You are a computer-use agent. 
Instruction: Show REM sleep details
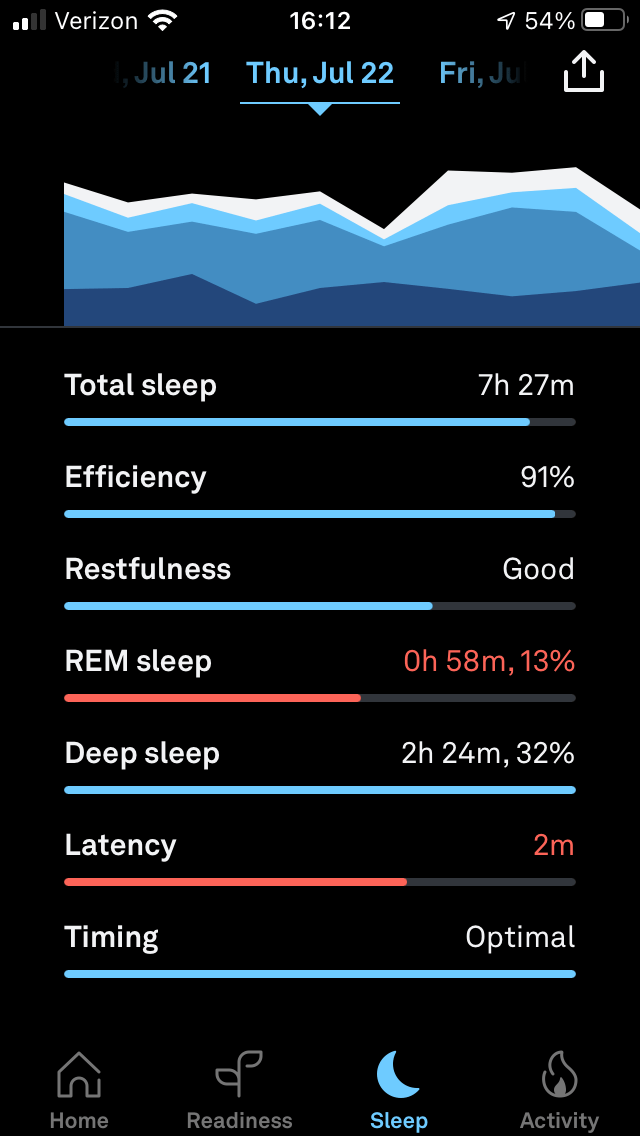320,674
